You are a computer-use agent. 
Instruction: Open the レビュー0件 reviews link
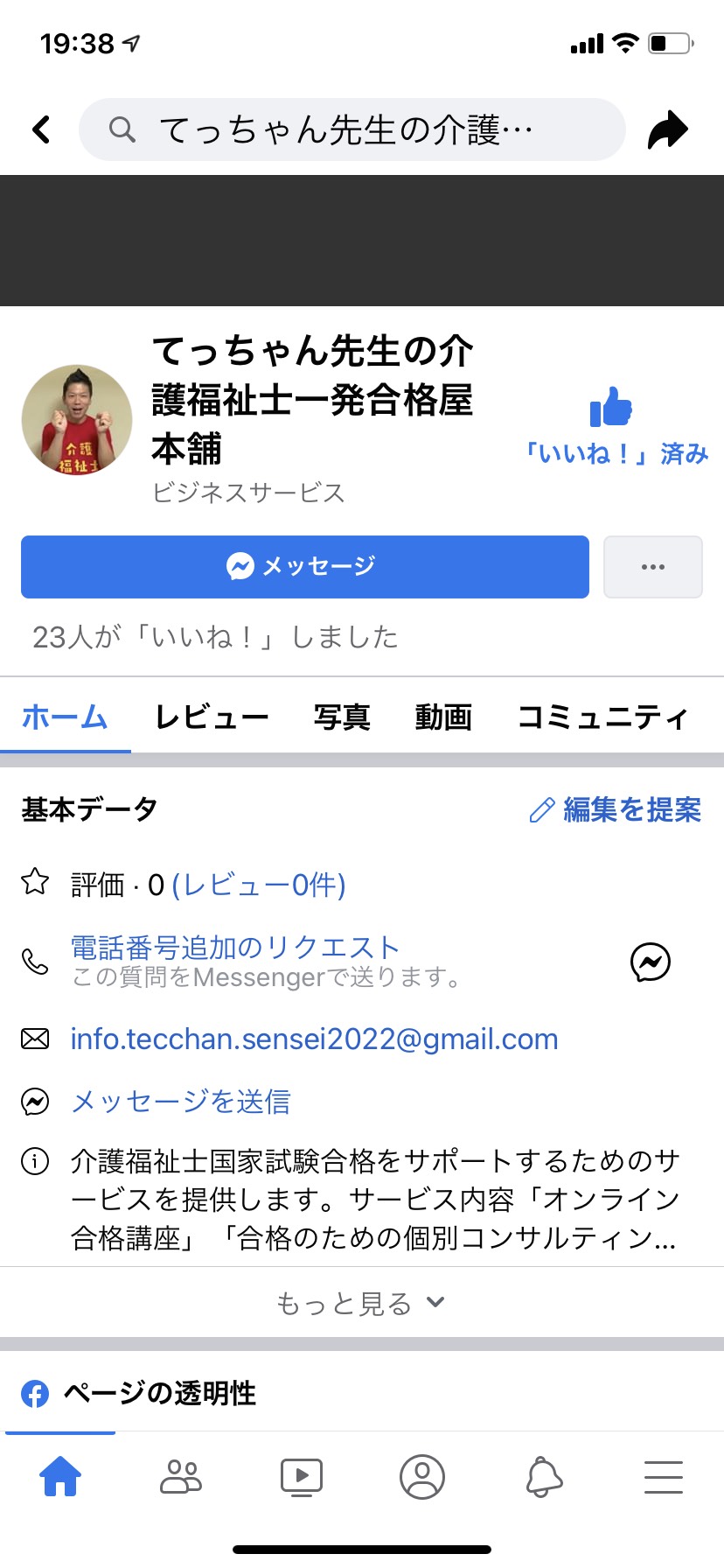[x=259, y=885]
